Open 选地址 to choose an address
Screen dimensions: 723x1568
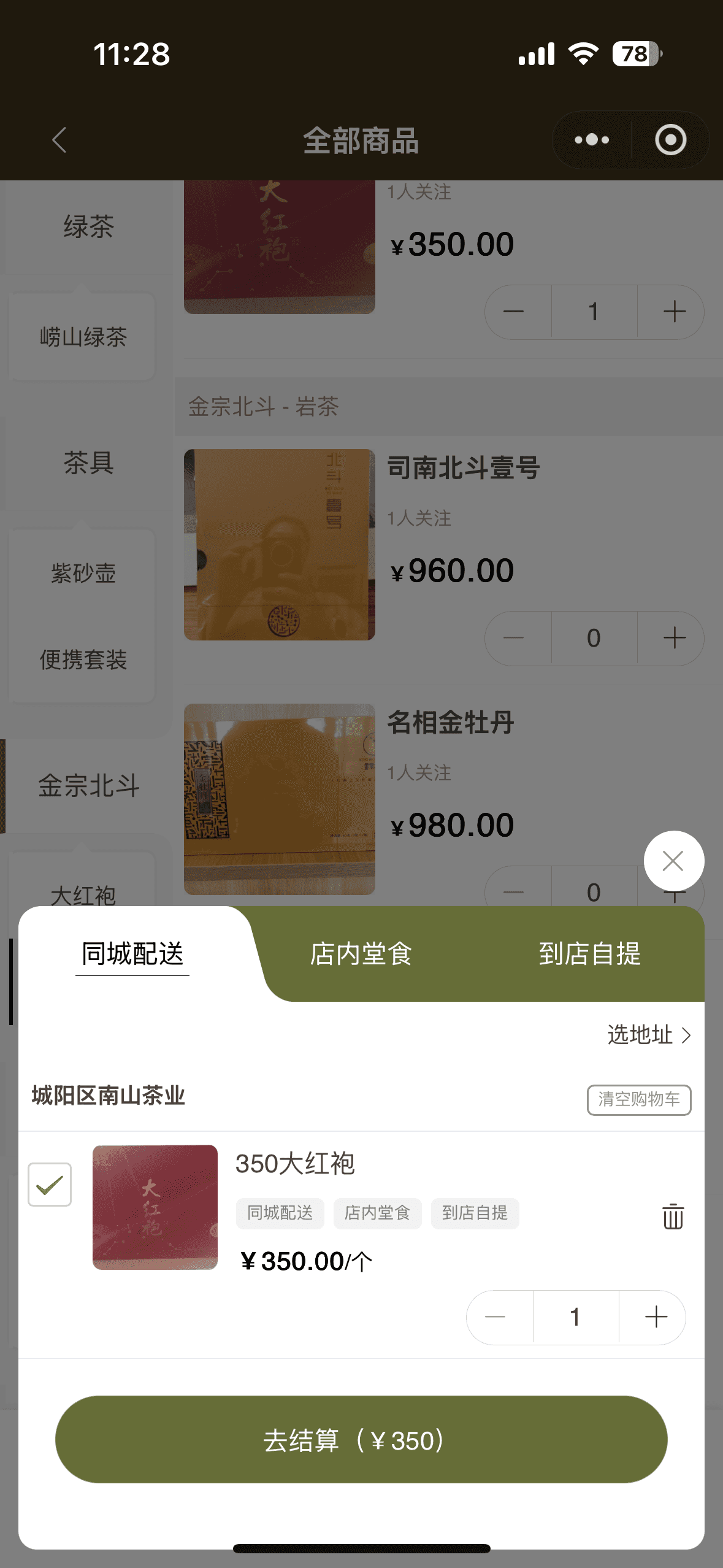pos(649,1035)
